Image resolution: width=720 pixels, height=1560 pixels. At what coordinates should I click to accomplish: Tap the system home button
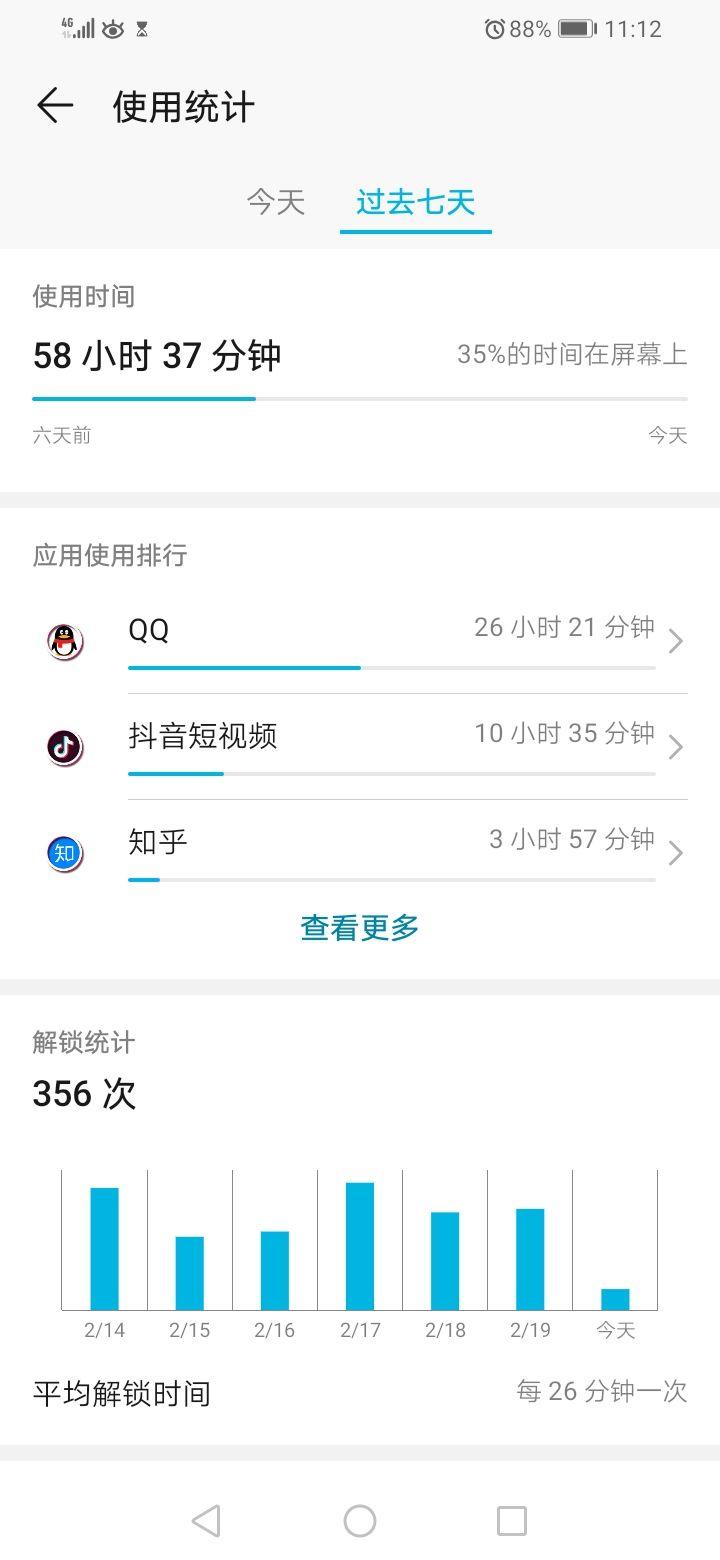360,1521
